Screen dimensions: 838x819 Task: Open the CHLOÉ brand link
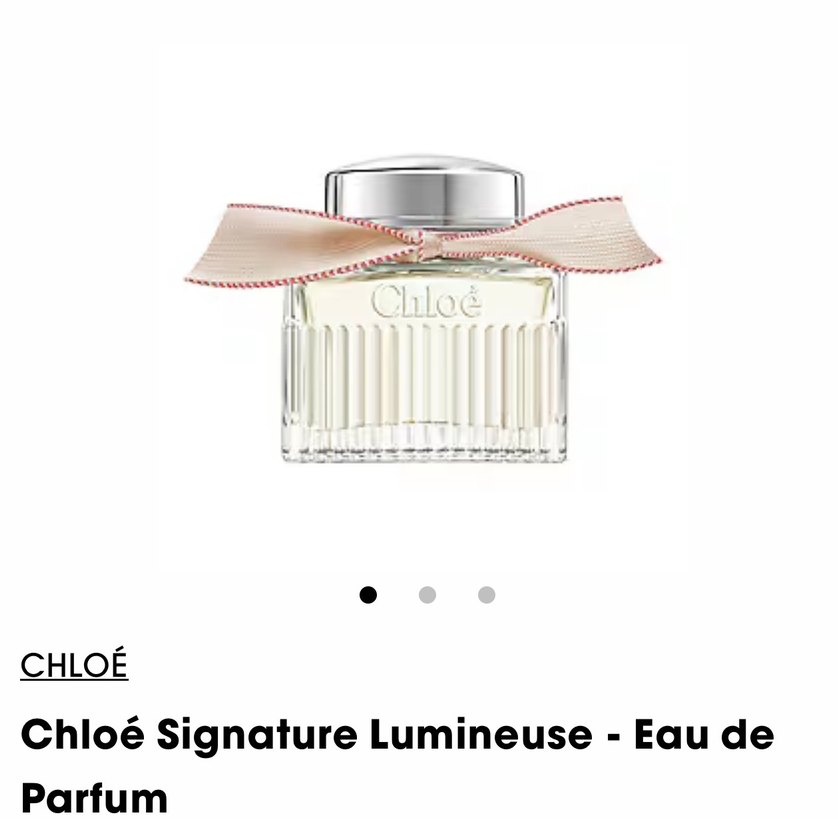click(74, 666)
